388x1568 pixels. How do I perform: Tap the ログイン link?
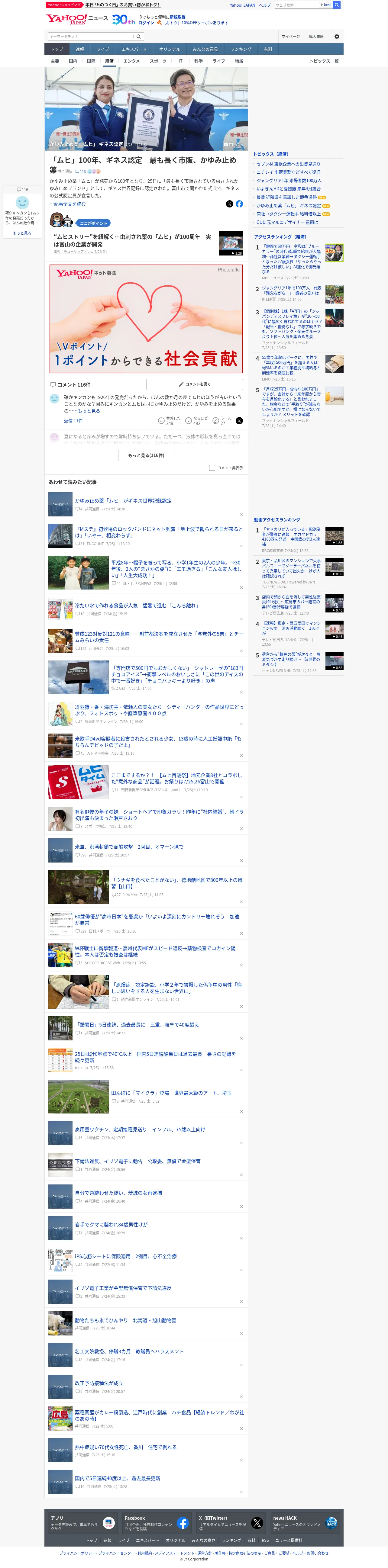click(x=146, y=23)
